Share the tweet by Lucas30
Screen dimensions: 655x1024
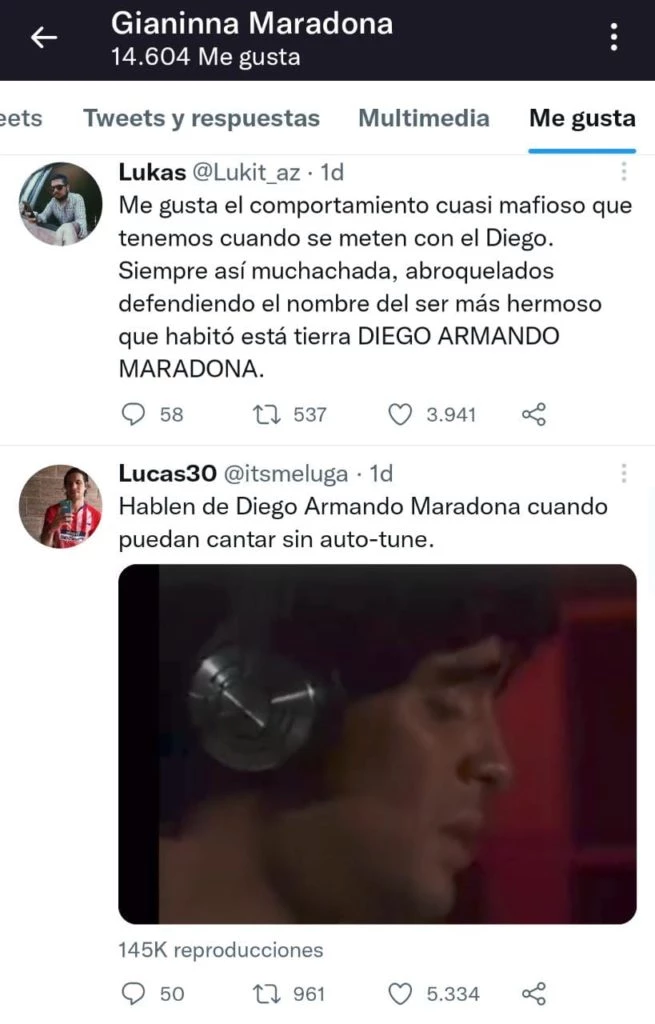point(534,993)
